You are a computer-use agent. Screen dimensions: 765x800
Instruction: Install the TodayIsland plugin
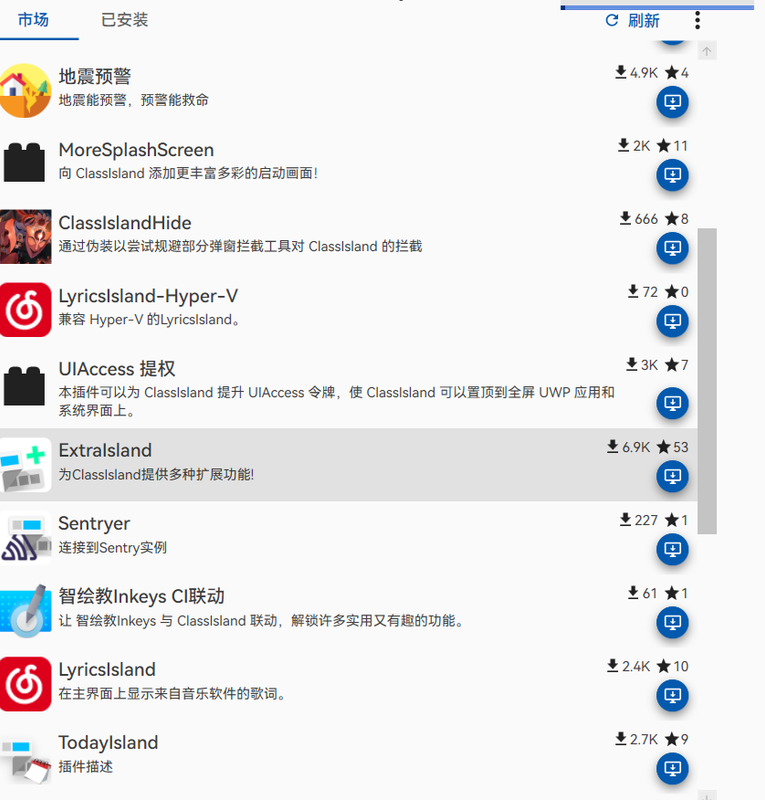(x=673, y=768)
